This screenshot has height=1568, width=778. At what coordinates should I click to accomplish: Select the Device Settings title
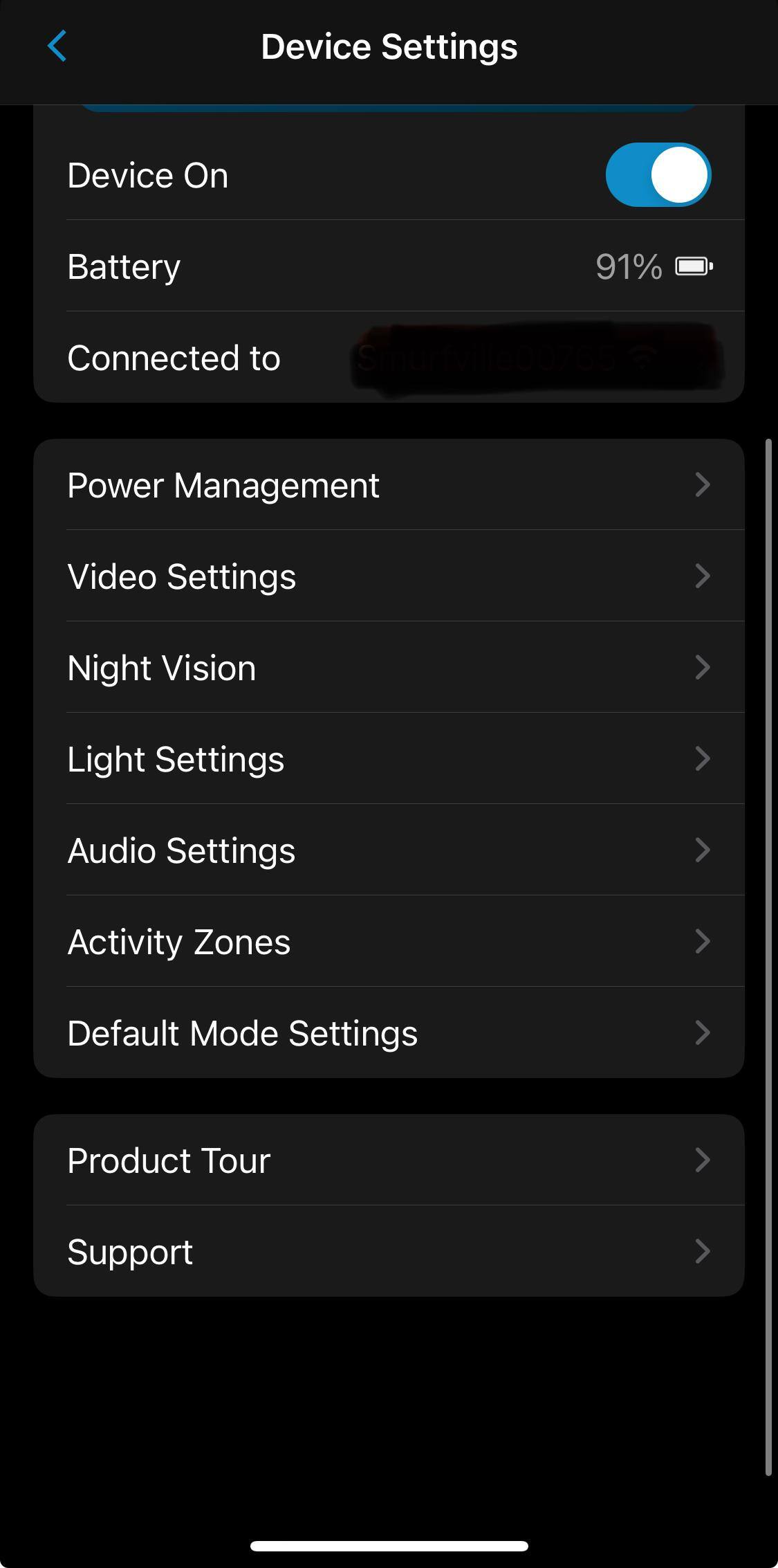(x=389, y=46)
